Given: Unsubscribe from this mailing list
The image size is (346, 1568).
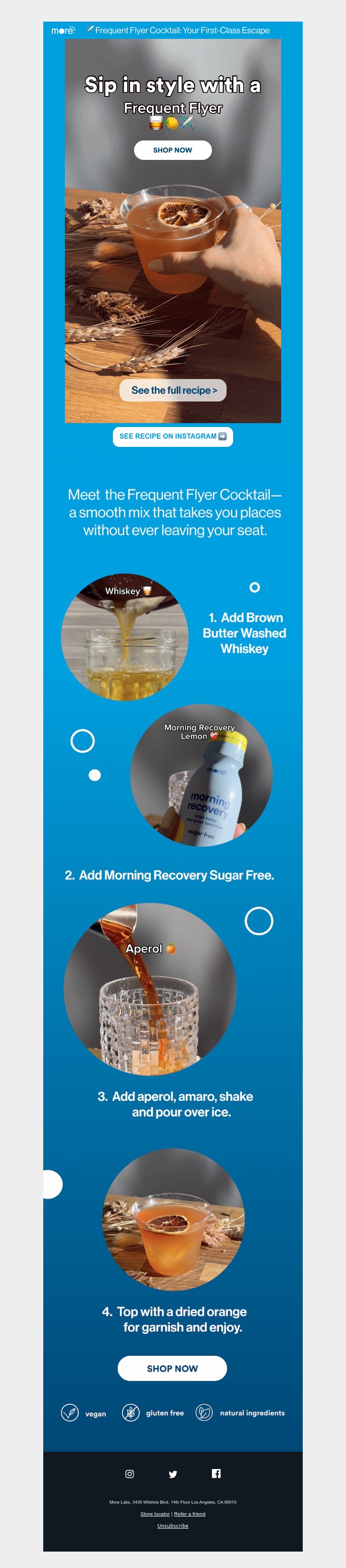Looking at the screenshot, I should pos(173,1525).
